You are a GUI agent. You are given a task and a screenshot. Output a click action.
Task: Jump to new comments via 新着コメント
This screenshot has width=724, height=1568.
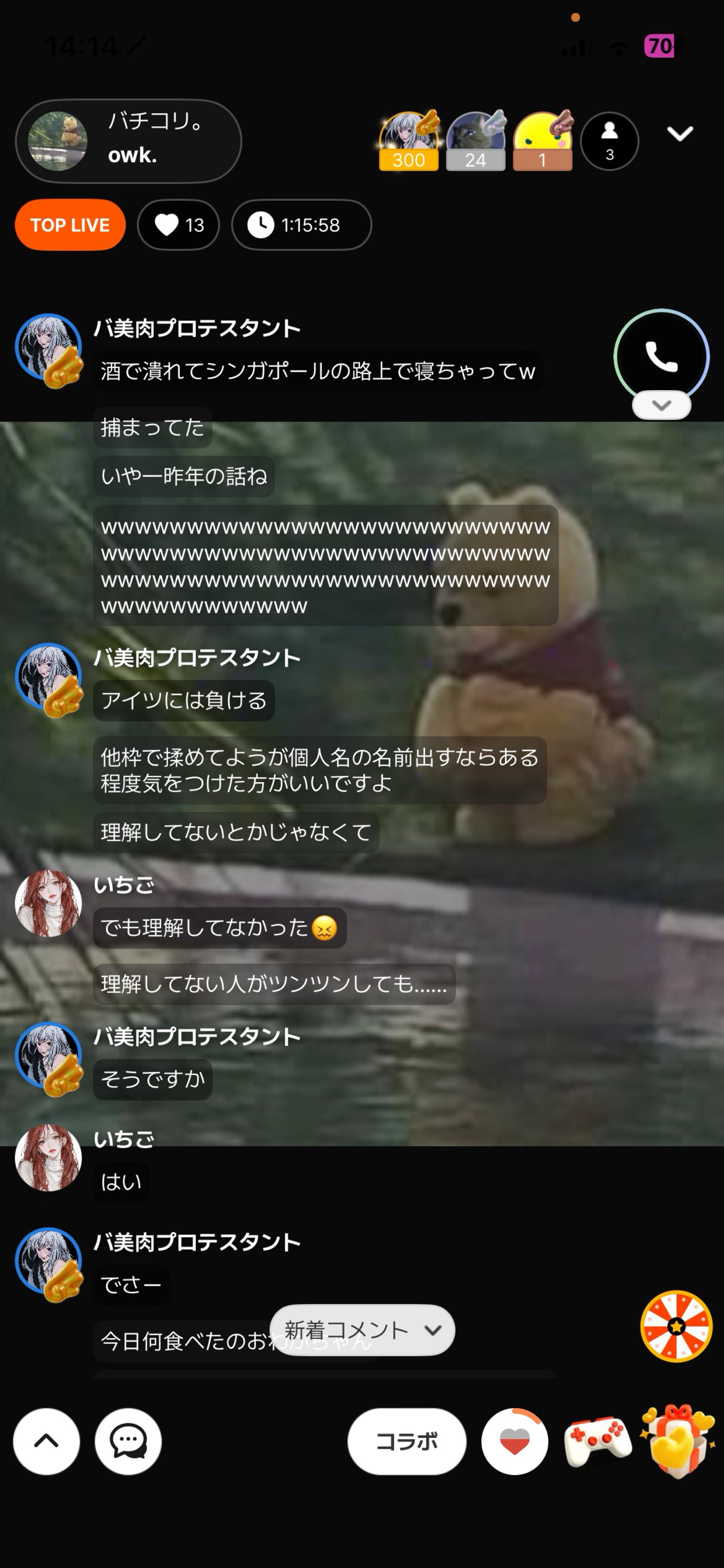[x=362, y=1331]
